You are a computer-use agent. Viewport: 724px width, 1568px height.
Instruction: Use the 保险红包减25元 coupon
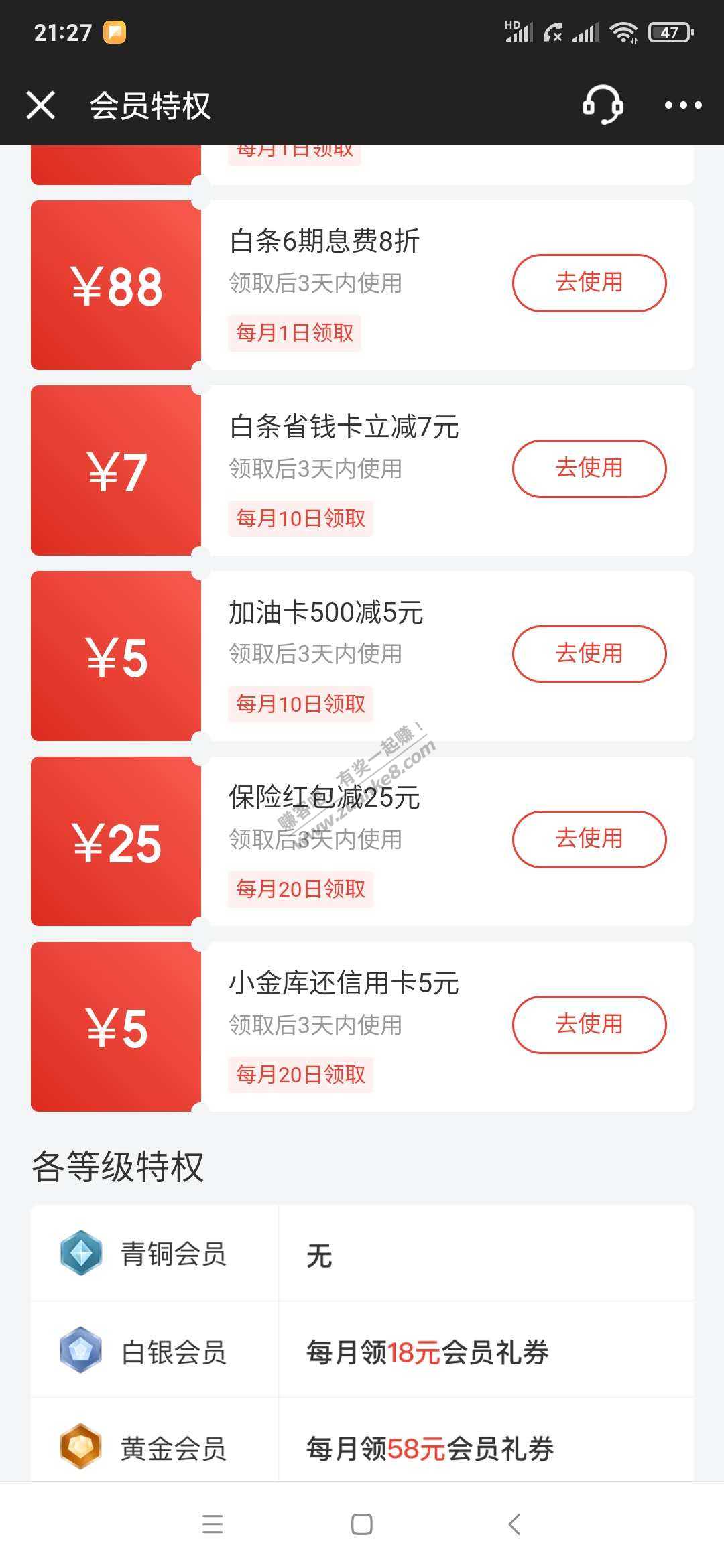(x=589, y=839)
